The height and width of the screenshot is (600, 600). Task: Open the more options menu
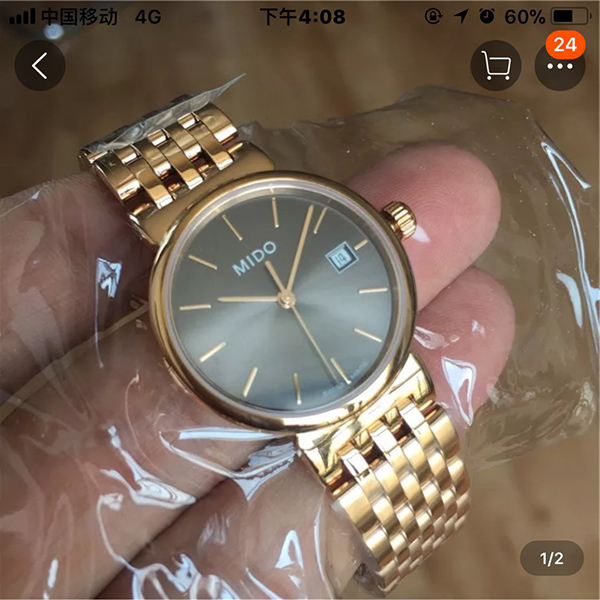(x=560, y=67)
